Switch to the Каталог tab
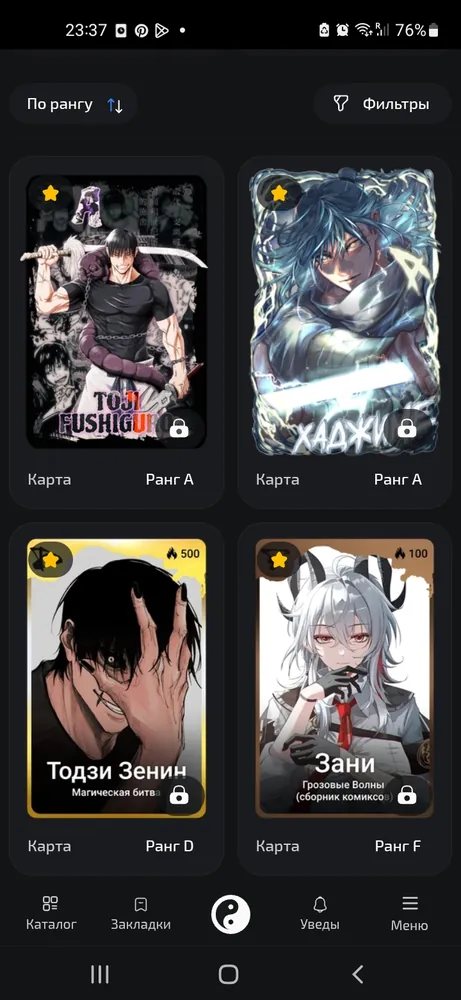The height and width of the screenshot is (1000, 461). coord(51,913)
